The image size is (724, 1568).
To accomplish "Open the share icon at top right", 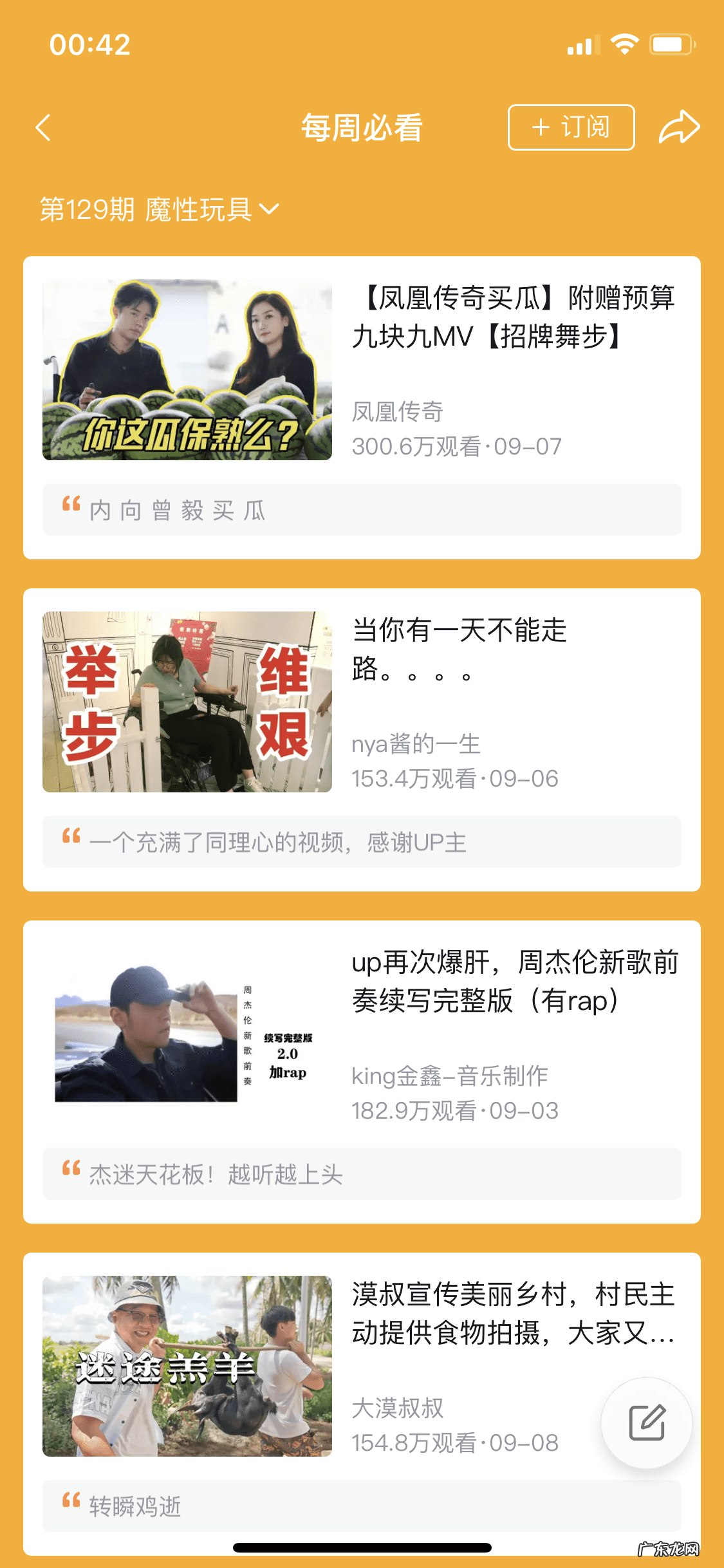I will click(x=678, y=126).
